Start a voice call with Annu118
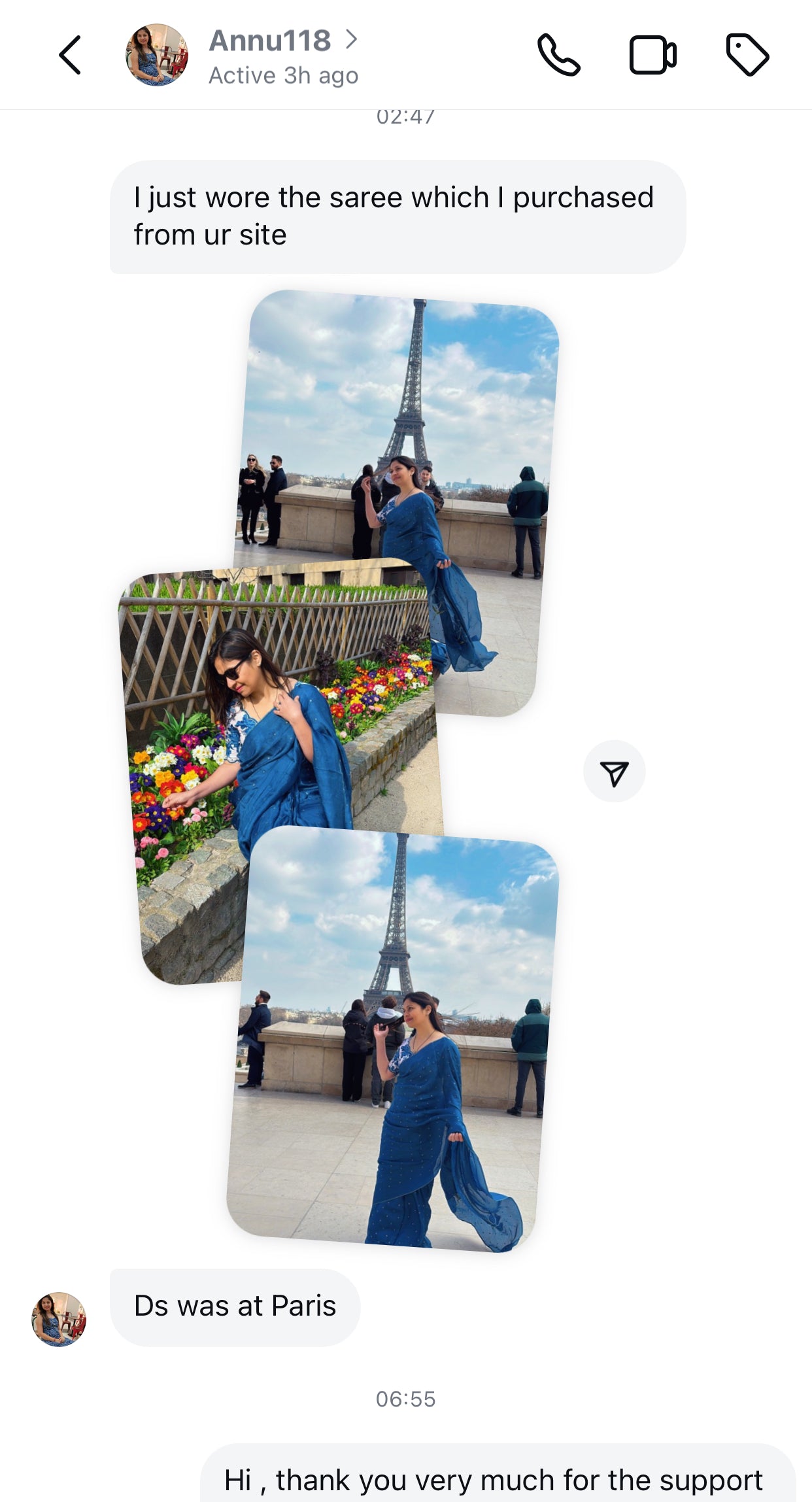Image resolution: width=812 pixels, height=1502 pixels. (558, 56)
